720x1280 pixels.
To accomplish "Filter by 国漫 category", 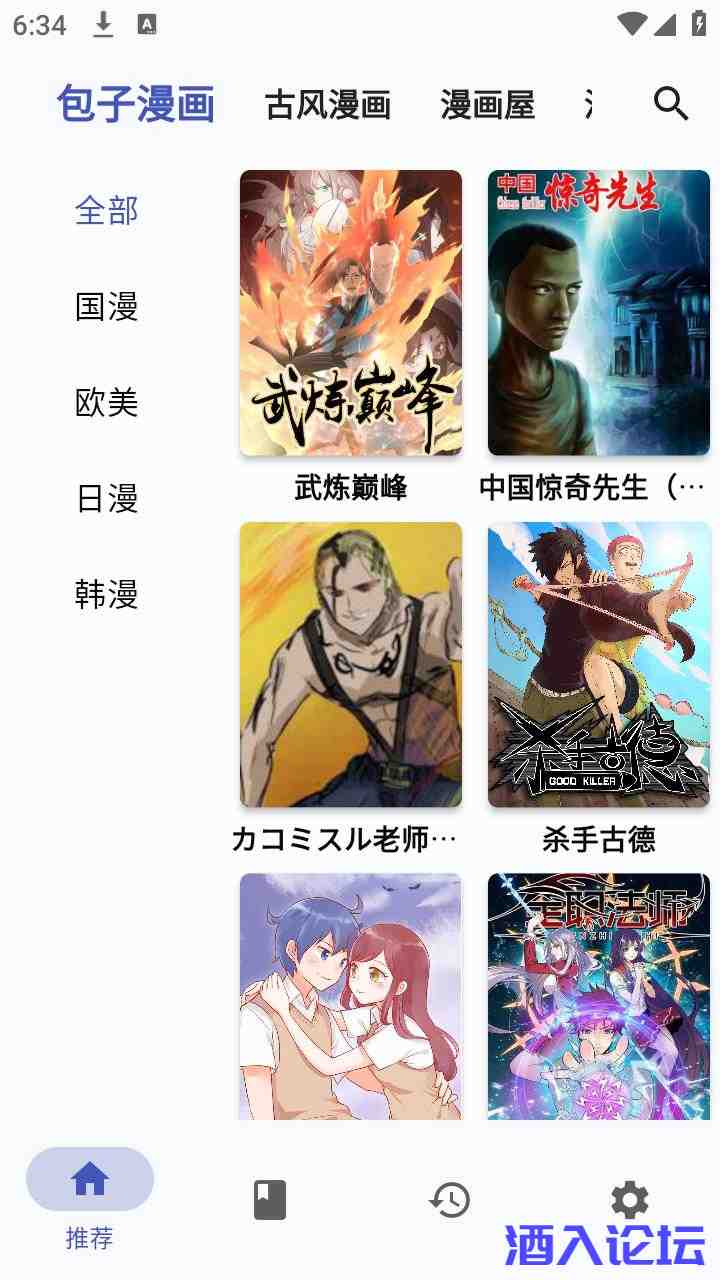I will [x=107, y=307].
